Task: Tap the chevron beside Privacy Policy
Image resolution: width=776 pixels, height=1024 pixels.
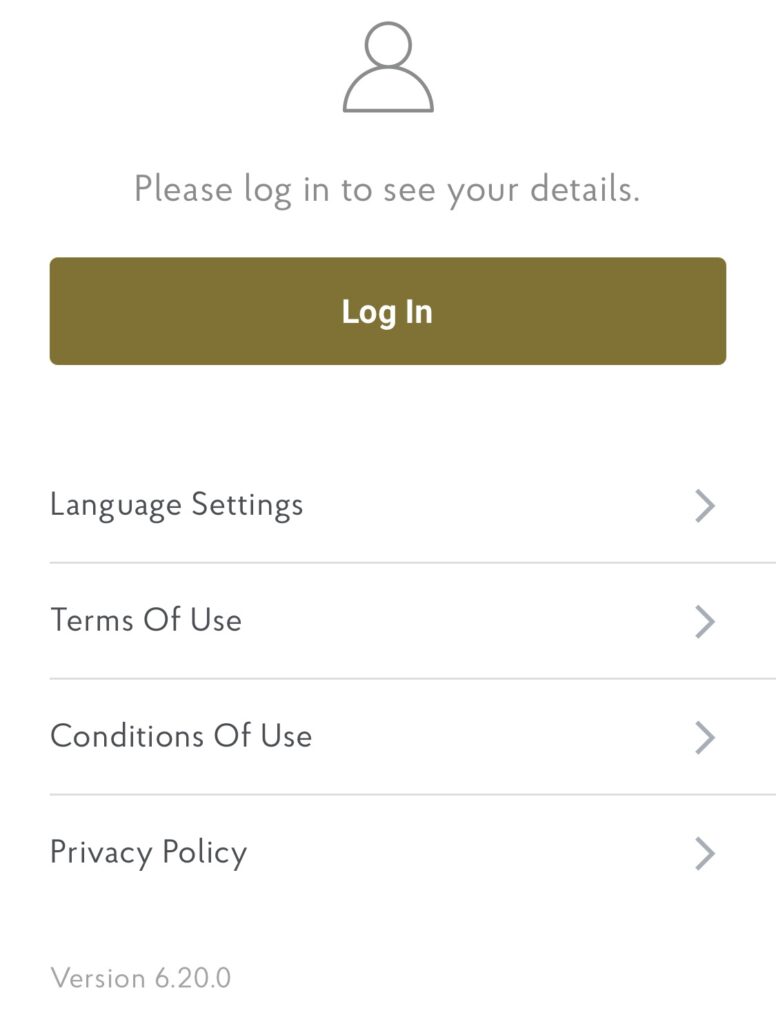Action: (703, 853)
